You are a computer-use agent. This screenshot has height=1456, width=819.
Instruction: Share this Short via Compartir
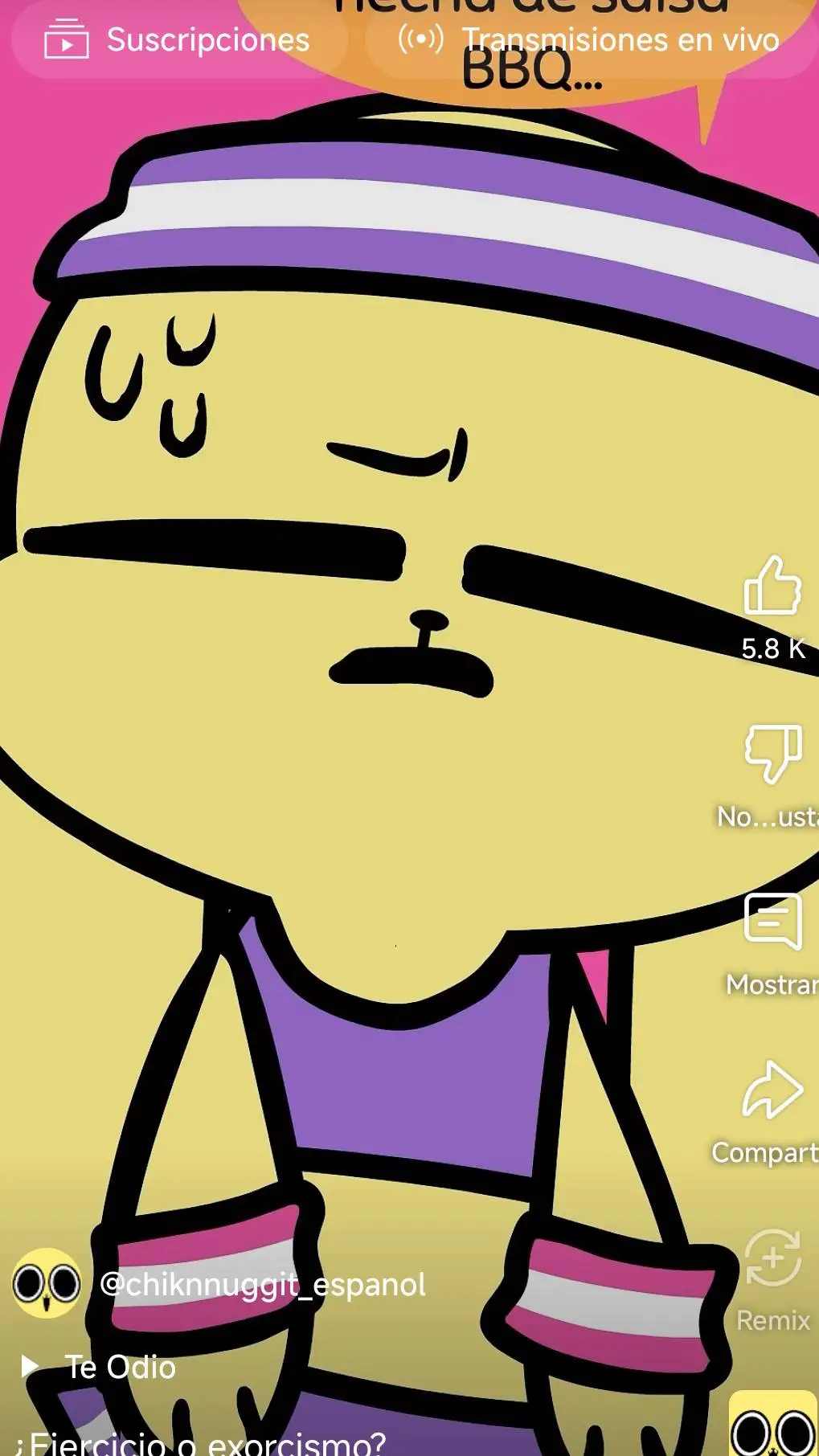click(x=772, y=1090)
